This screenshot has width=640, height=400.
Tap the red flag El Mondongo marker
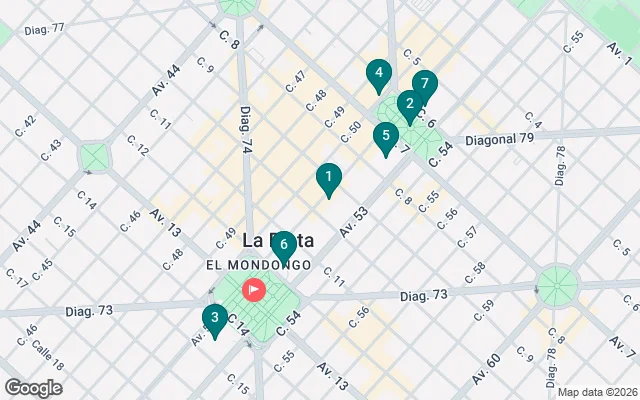click(x=254, y=291)
